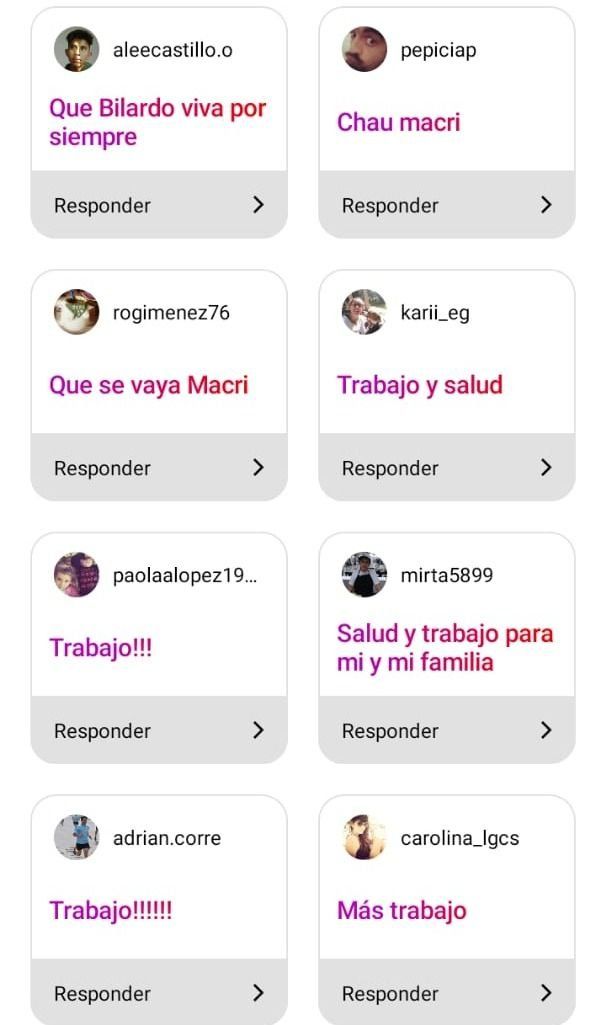The height and width of the screenshot is (1025, 605).
Task: Open Responder for paolaalopez19's answer
Action: [158, 731]
